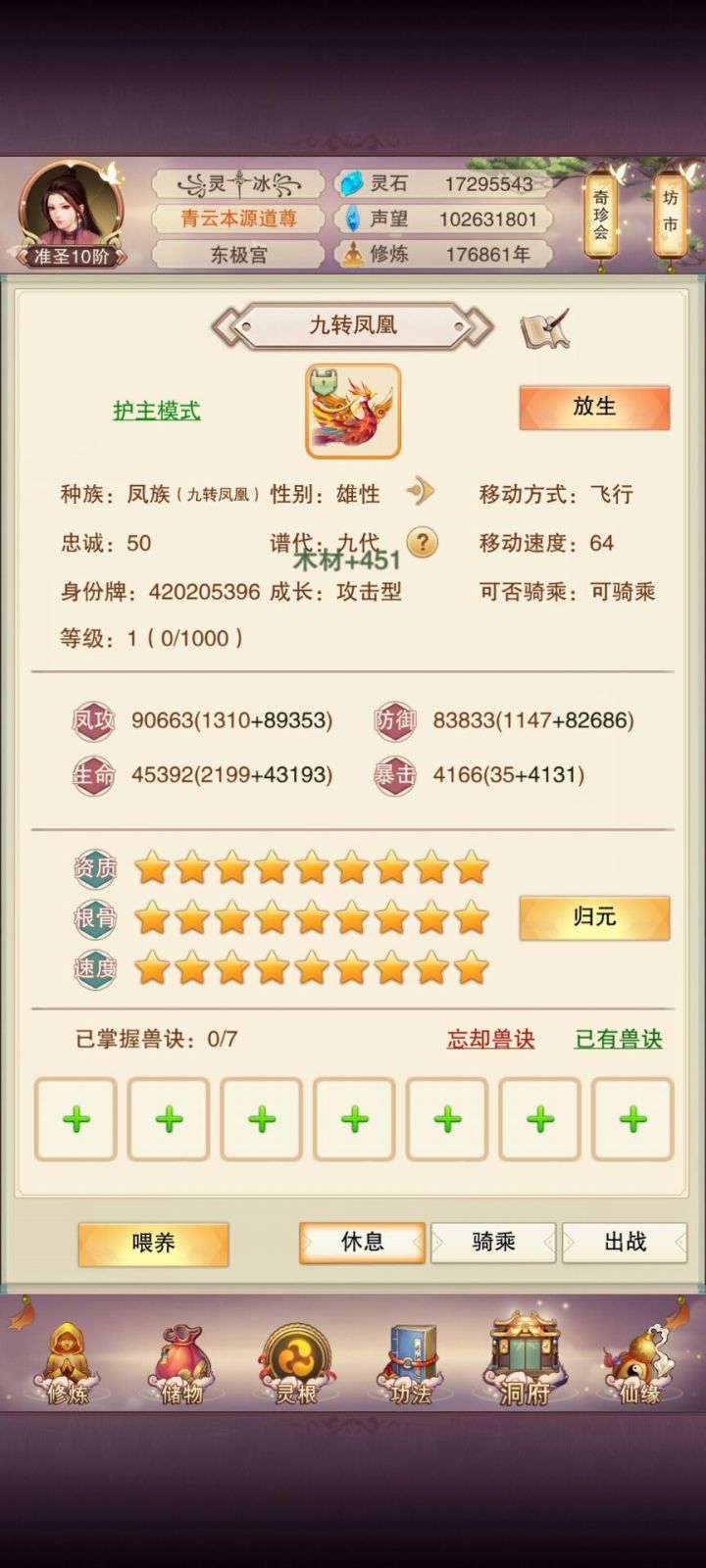Open the pet journal book icon beside the title
706x1568 pixels.
coord(546,330)
